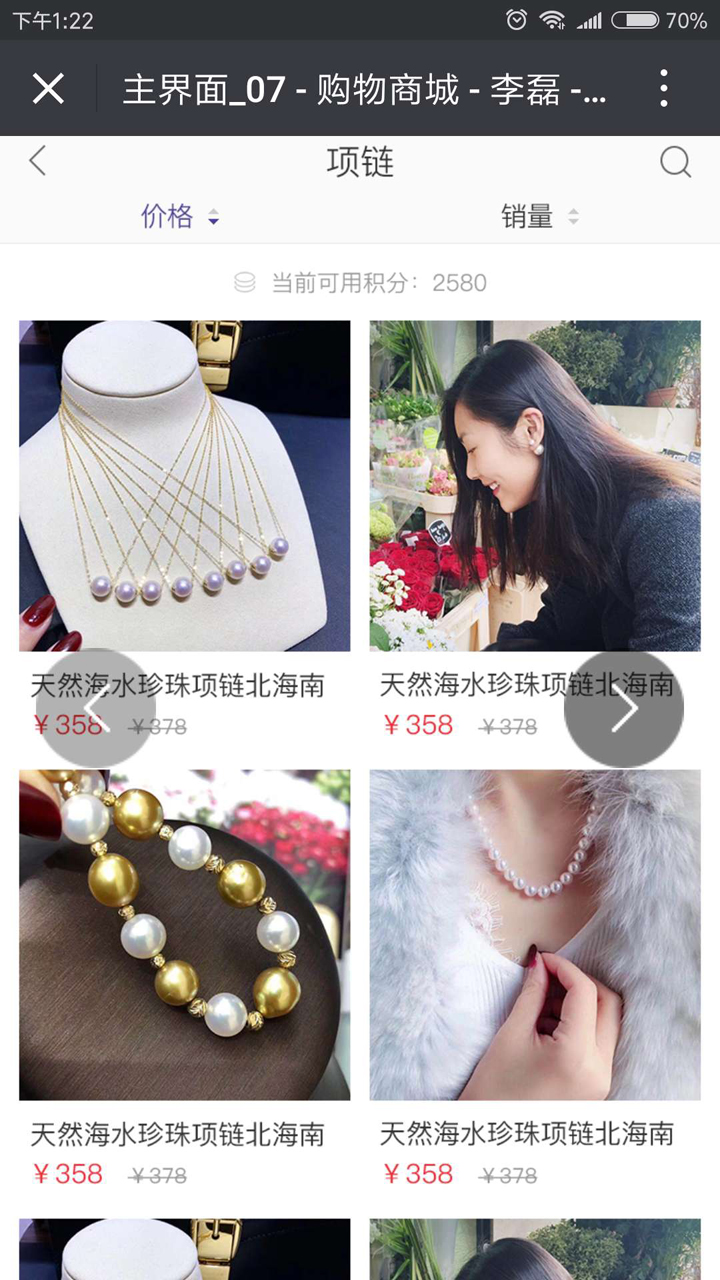
Task: Tap the left arrow overlay button
Action: pos(95,708)
